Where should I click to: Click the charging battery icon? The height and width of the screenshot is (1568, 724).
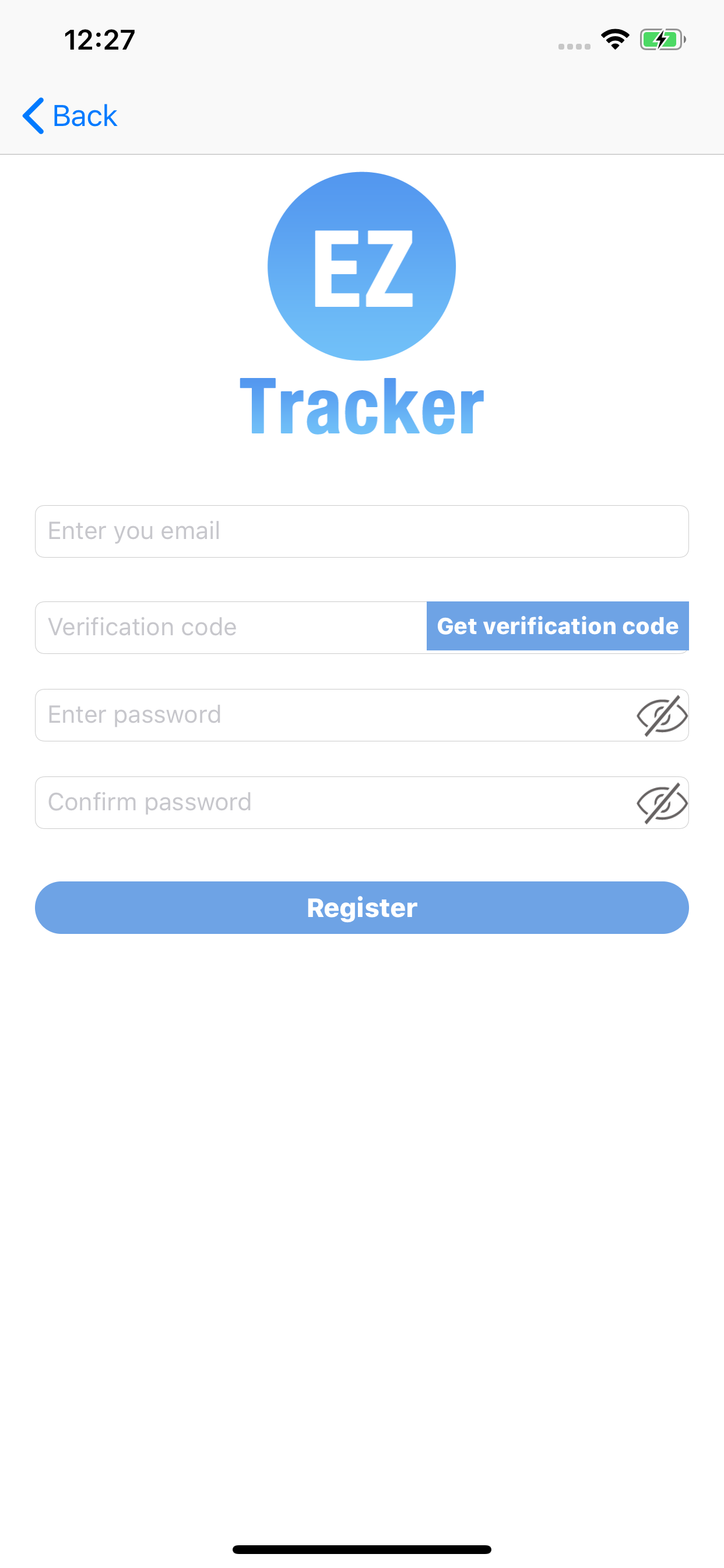pos(659,38)
